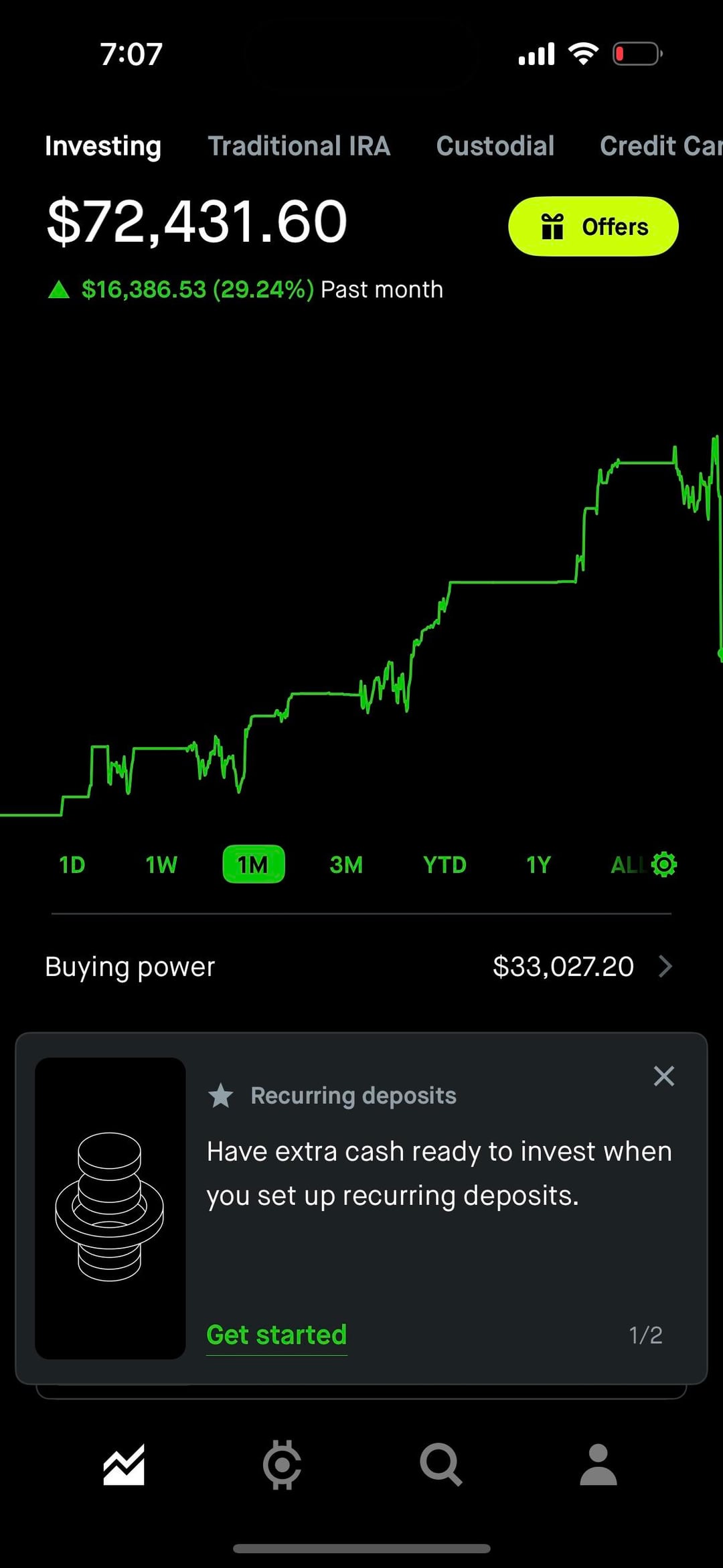Open the investing chart home tab

124,1465
